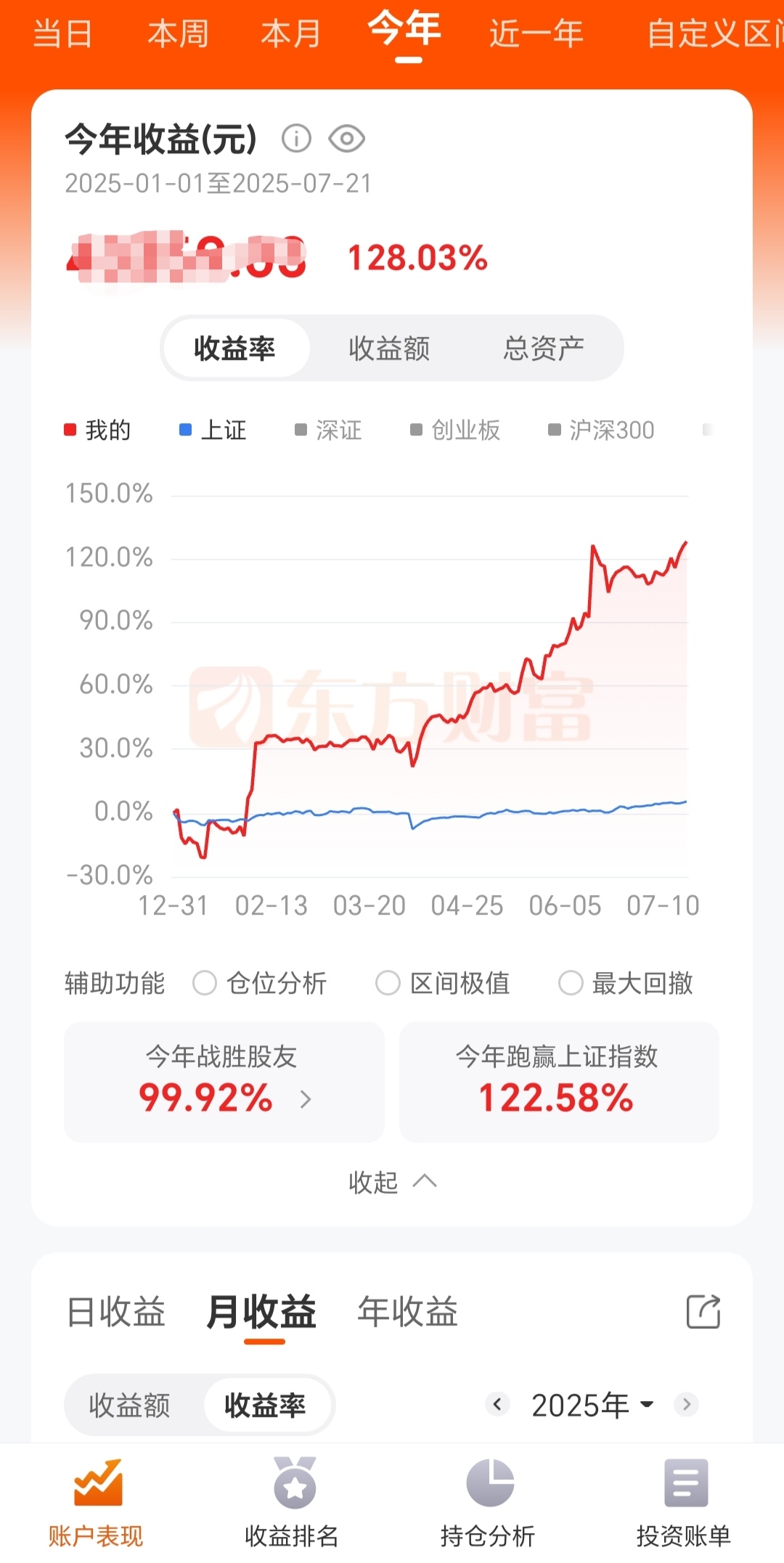Enable the 最大回撤 option
This screenshot has height=1563, width=784.
(x=571, y=983)
